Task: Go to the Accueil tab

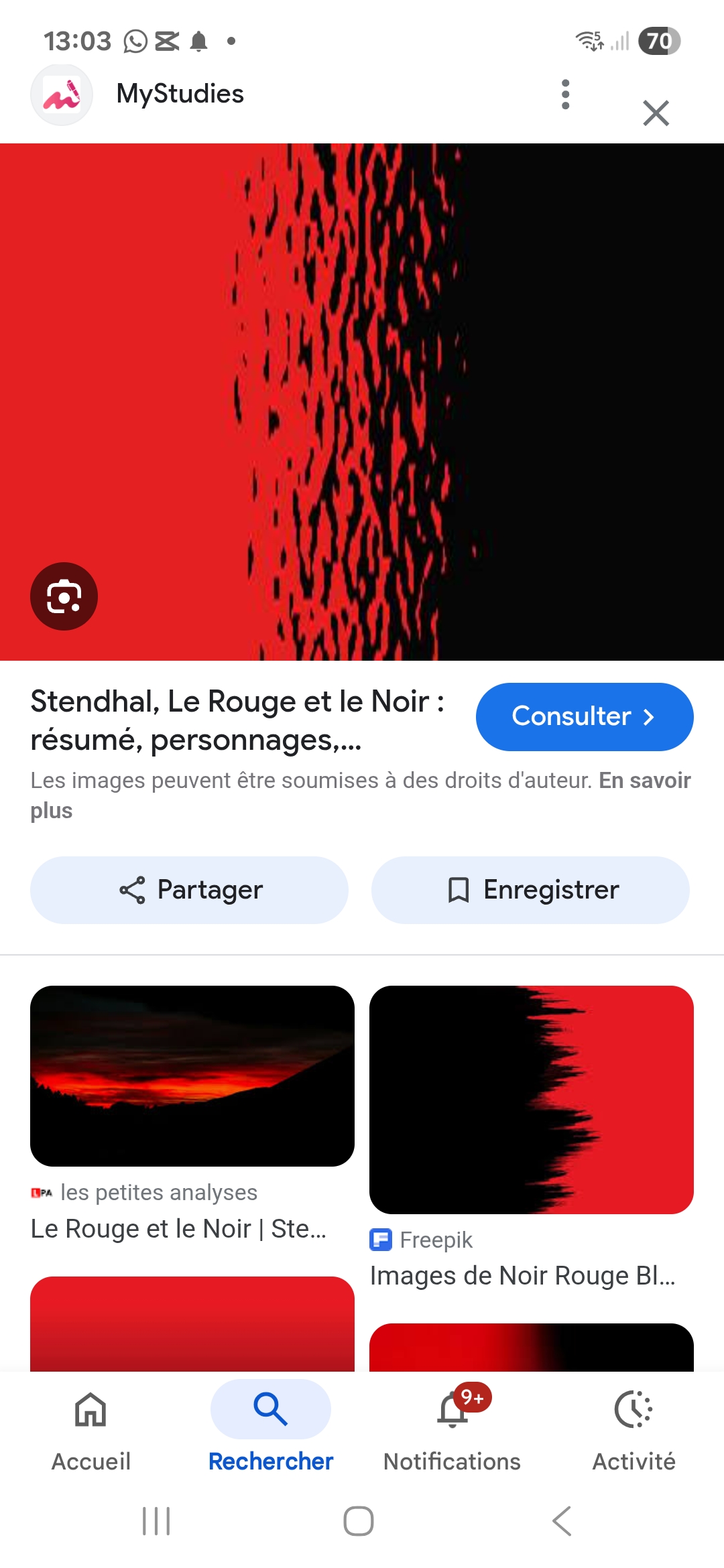Action: click(x=91, y=1429)
